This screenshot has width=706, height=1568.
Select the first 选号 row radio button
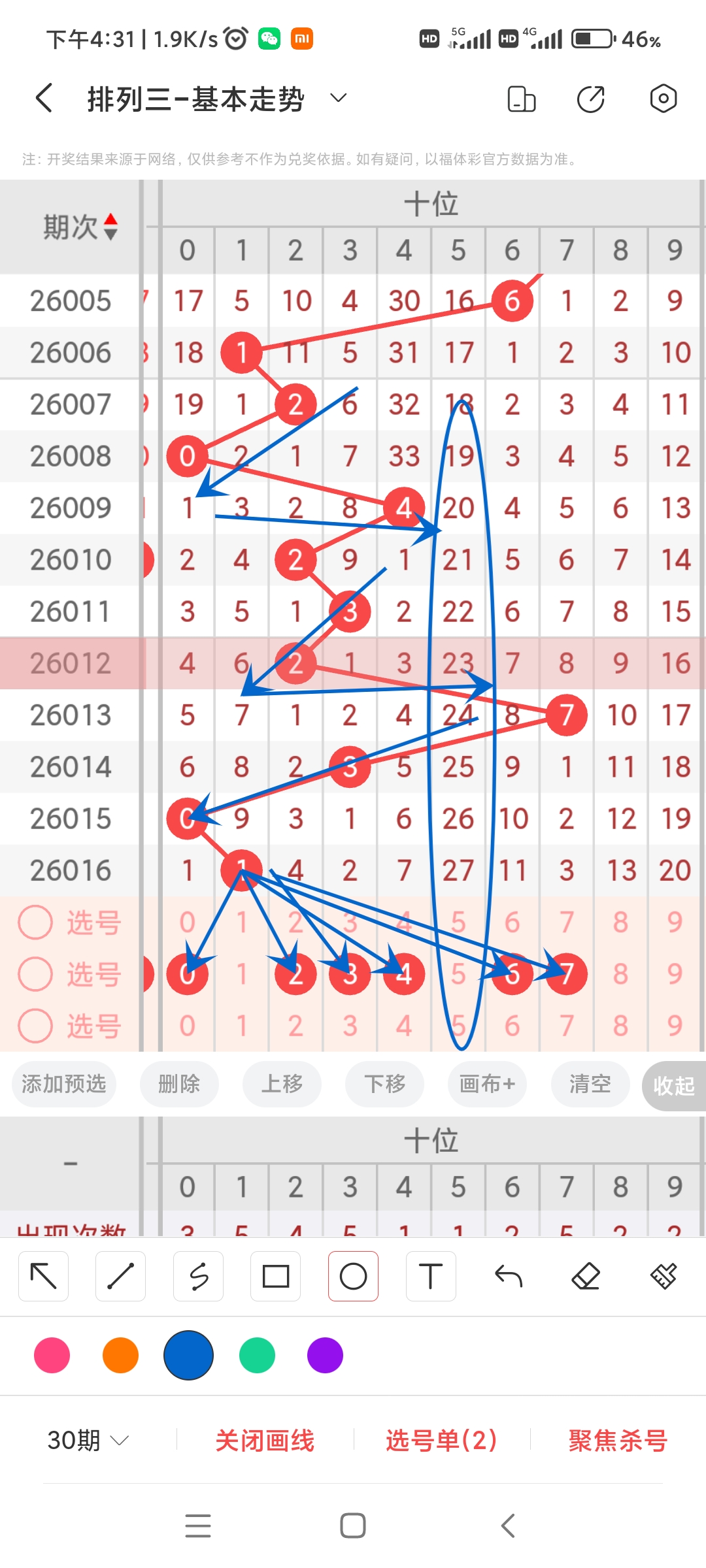tap(35, 922)
